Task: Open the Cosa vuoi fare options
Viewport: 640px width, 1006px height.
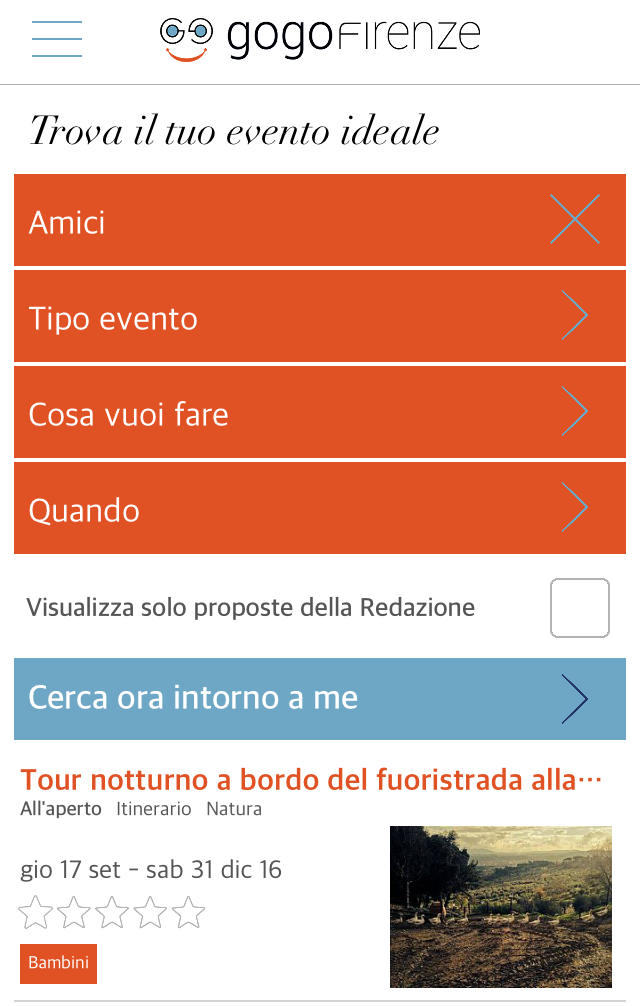Action: [x=320, y=413]
